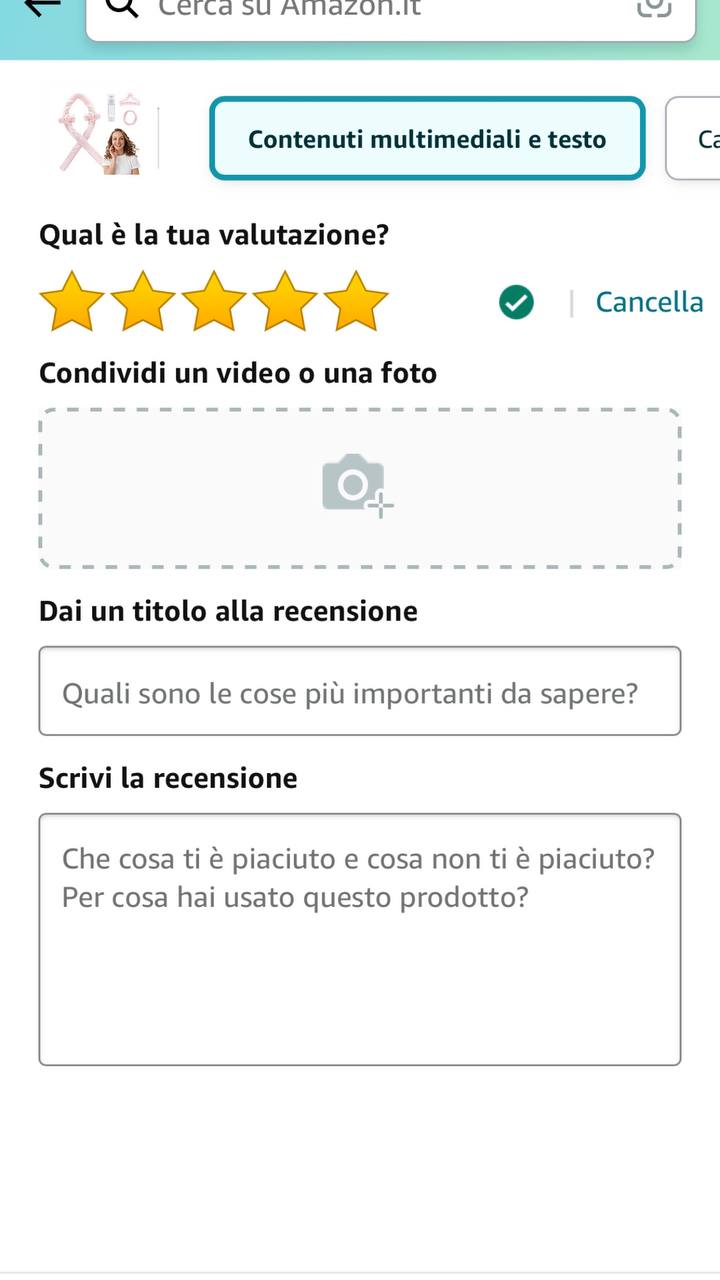Set rating to one star
Viewport: 720px width, 1280px height.
[71, 301]
